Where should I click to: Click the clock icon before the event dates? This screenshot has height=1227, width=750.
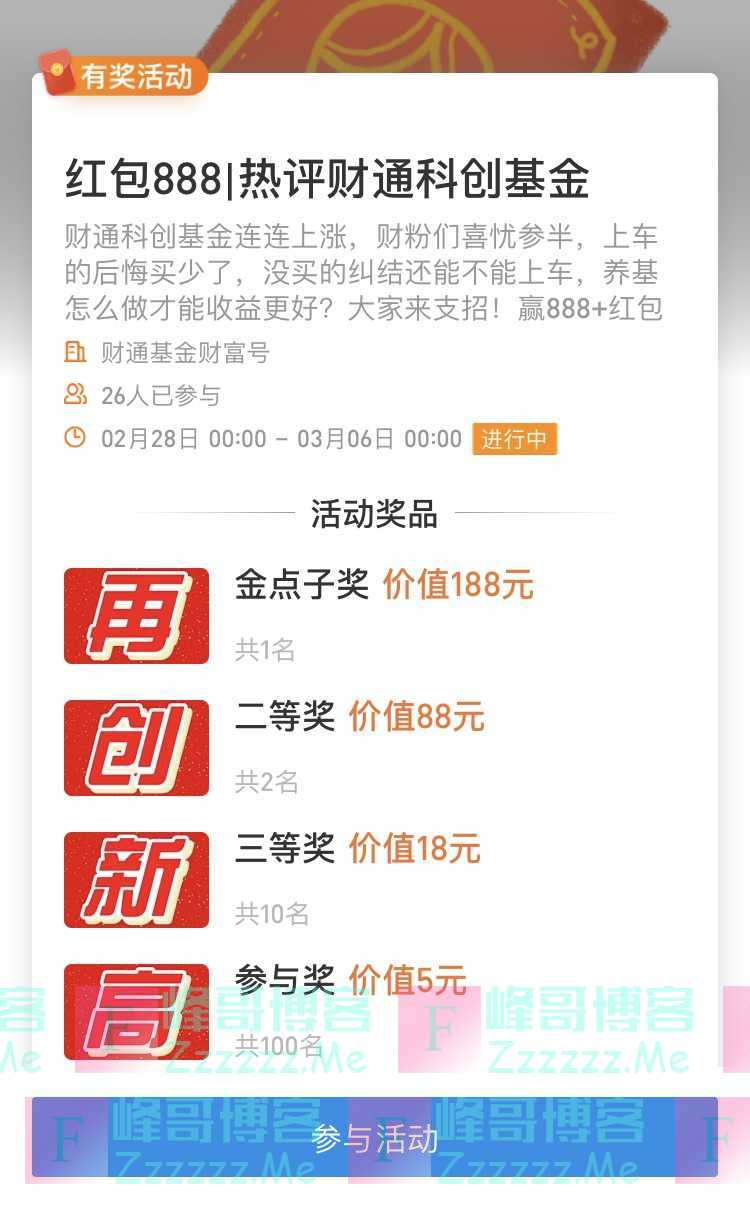[74, 439]
